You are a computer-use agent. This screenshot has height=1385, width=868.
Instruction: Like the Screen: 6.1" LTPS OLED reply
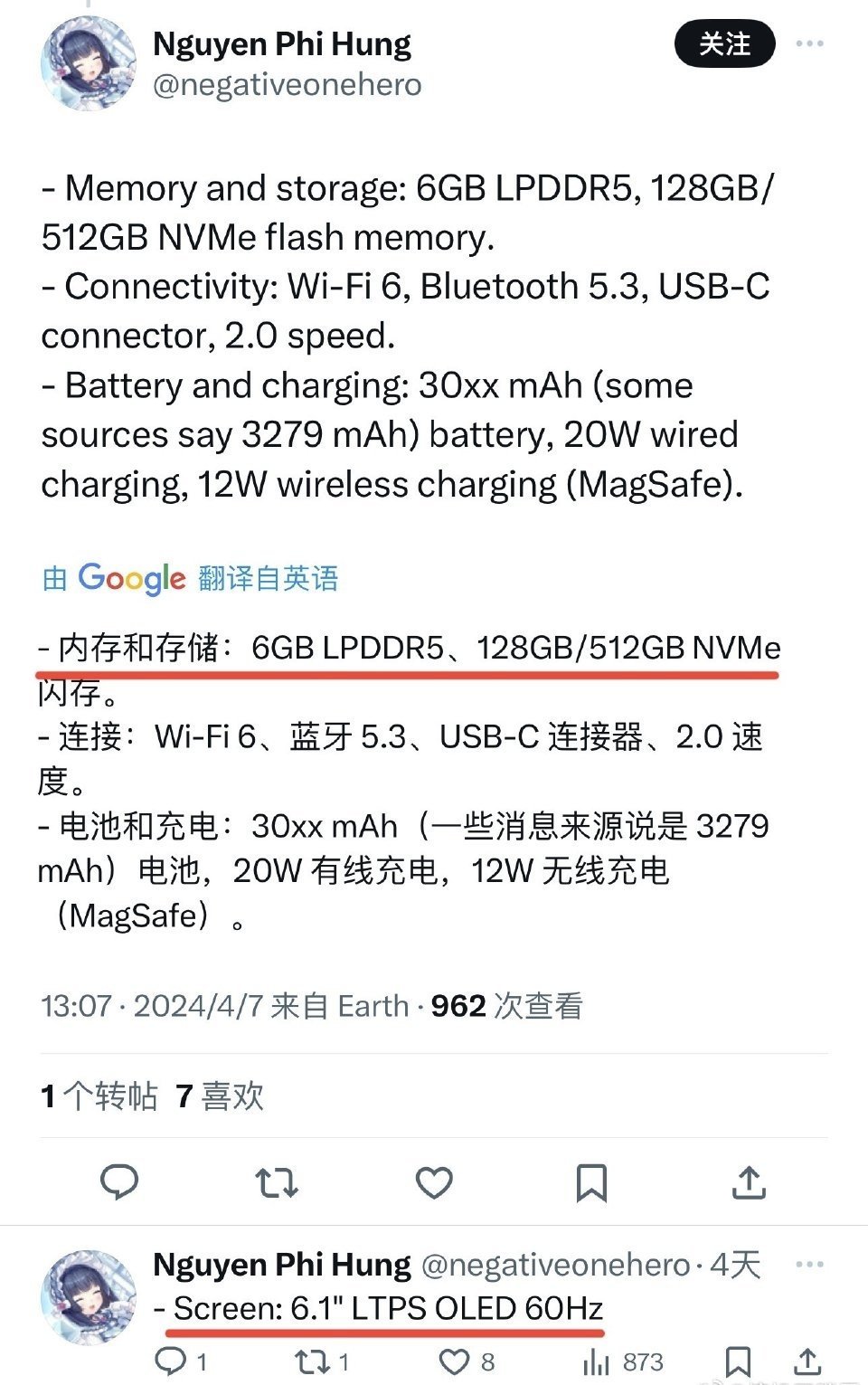click(455, 1361)
